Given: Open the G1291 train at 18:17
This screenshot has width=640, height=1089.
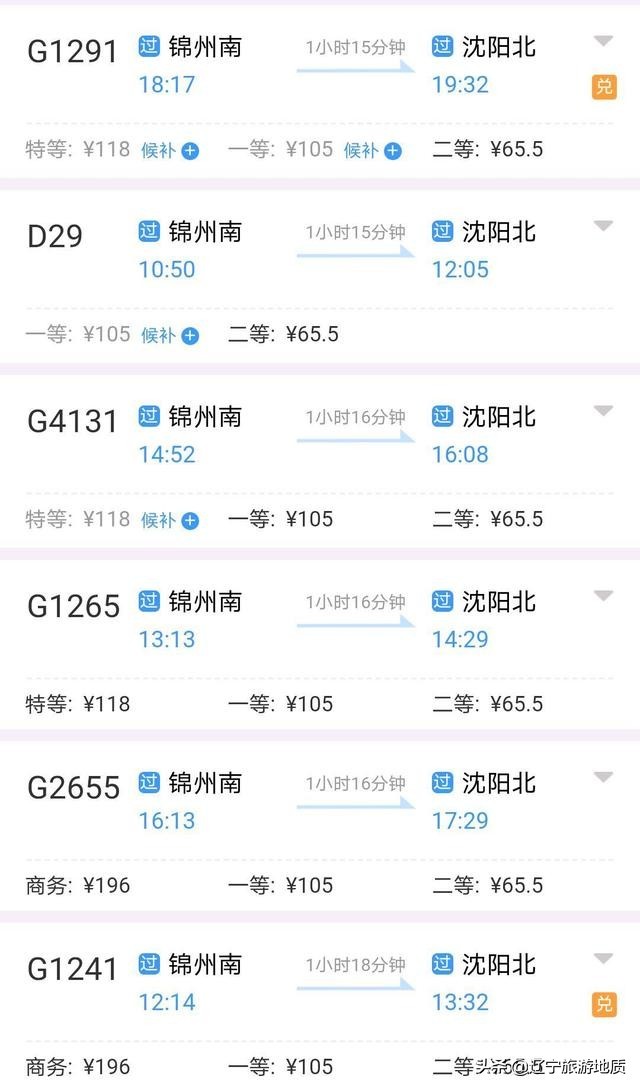Looking at the screenshot, I should tap(73, 51).
